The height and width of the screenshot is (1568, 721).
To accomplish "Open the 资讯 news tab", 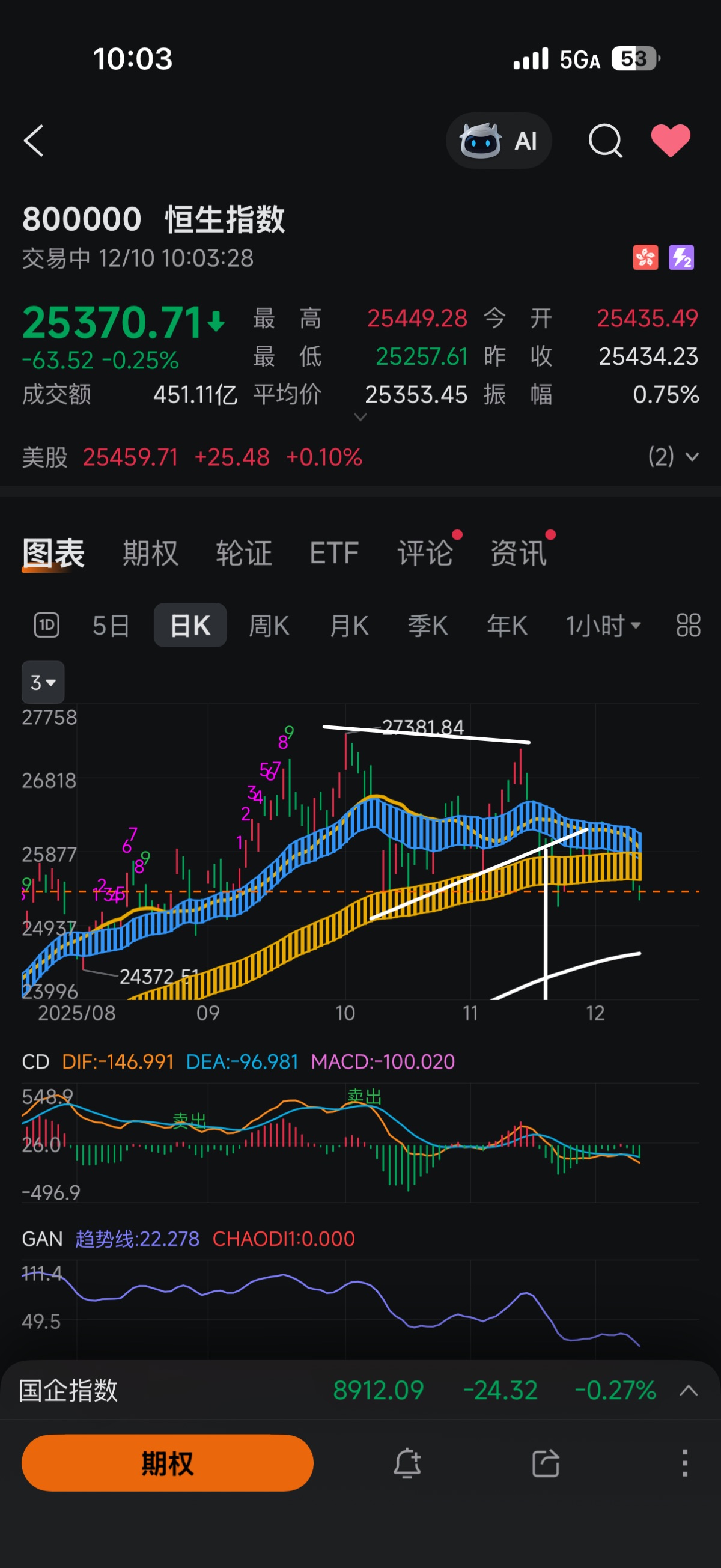I will pos(519,554).
